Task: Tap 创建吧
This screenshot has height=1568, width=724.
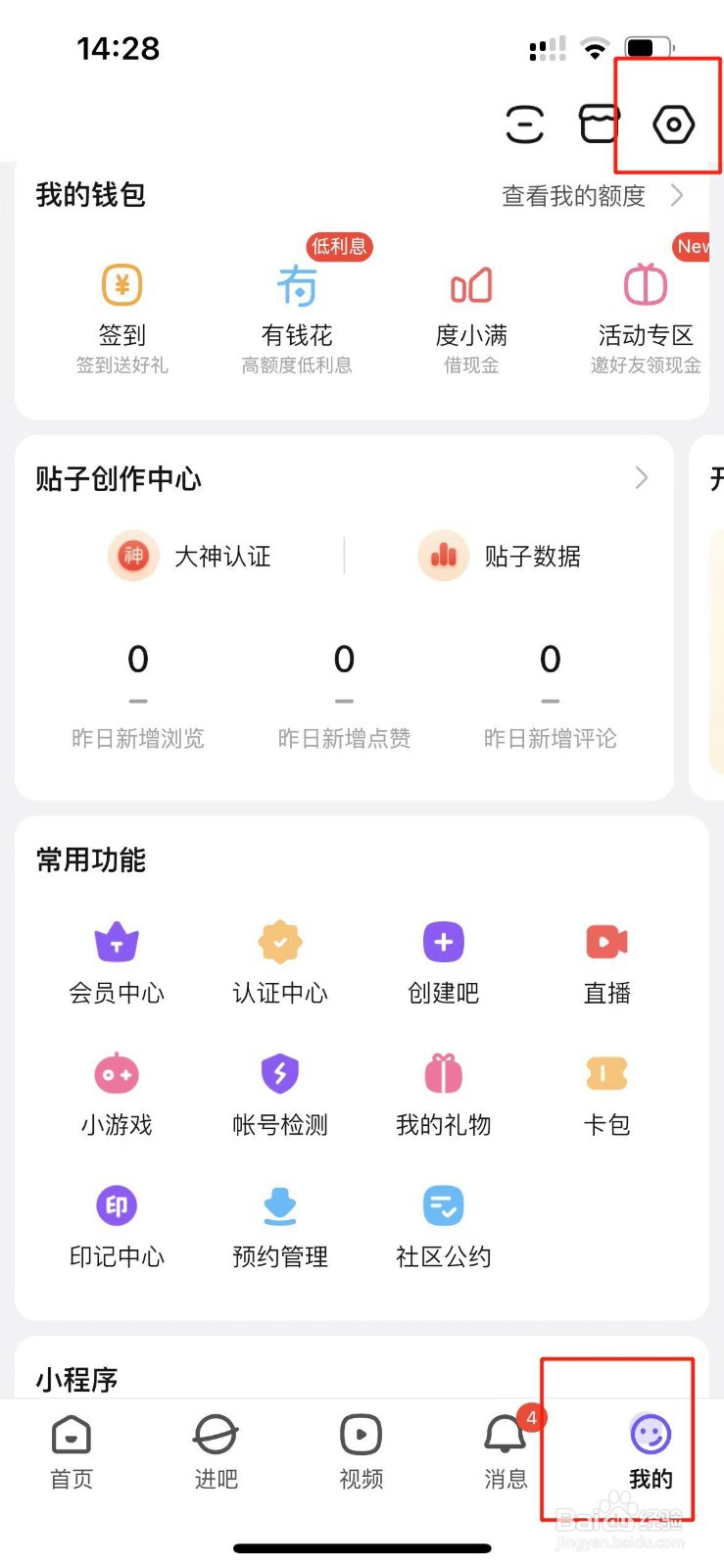Action: point(444,964)
